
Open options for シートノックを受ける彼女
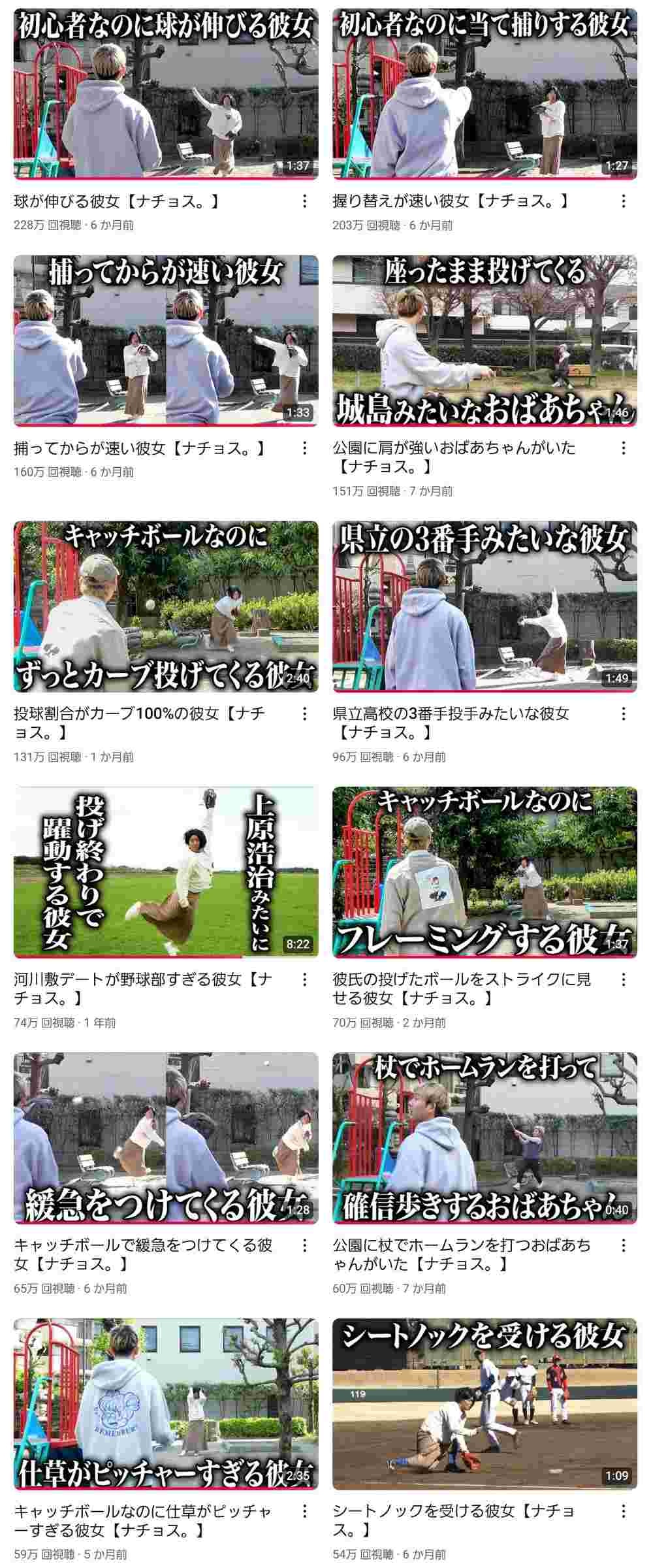tap(623, 1512)
